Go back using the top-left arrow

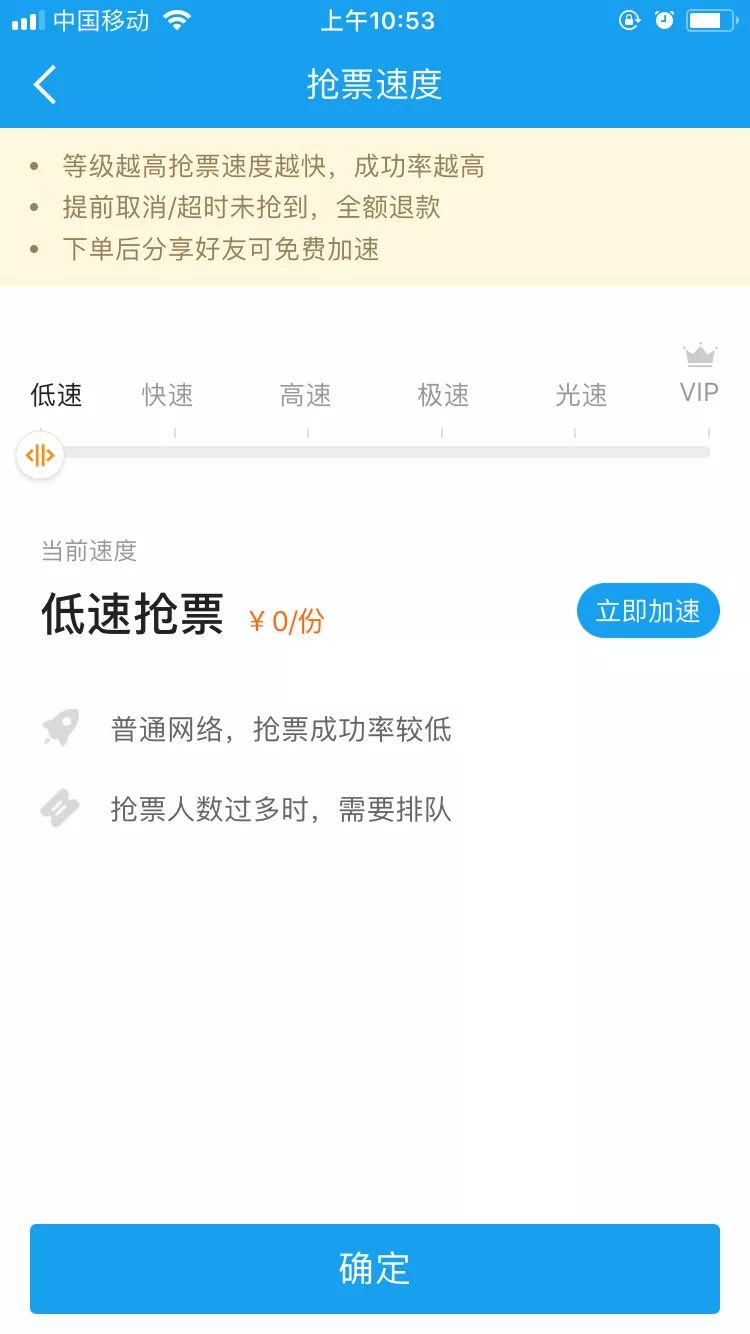coord(44,85)
